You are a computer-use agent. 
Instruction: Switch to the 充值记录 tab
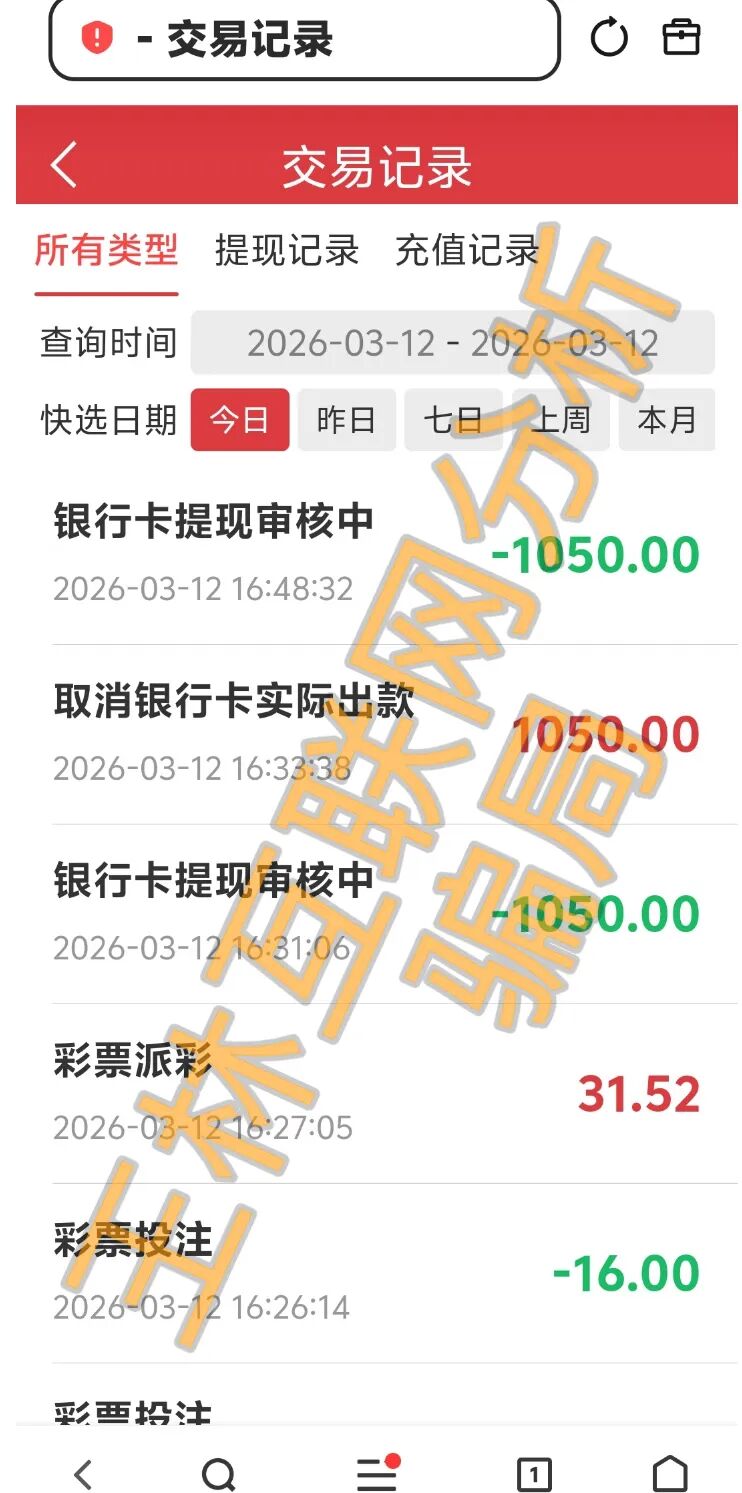coord(467,250)
